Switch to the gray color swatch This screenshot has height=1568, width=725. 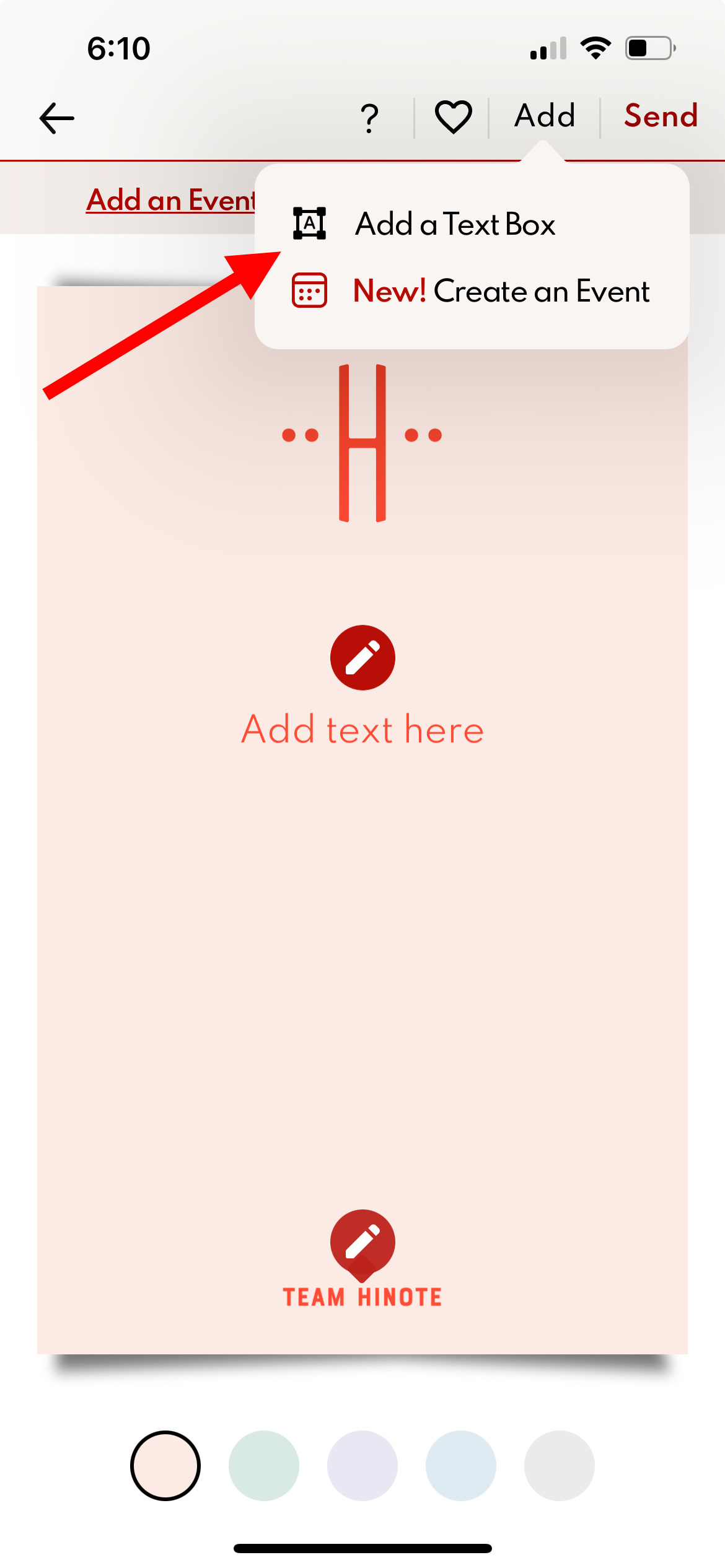(560, 1465)
